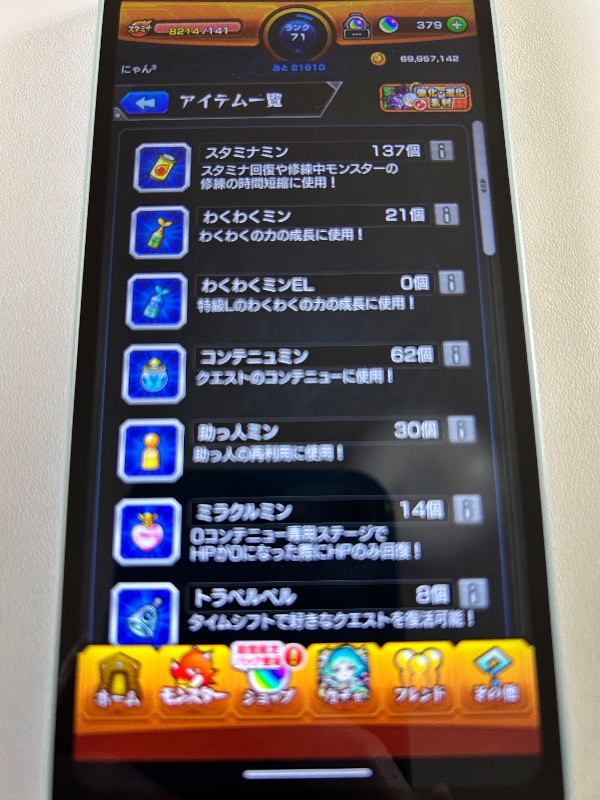Open info for わくわくミンEL
This screenshot has width=600, height=800.
[x=451, y=284]
